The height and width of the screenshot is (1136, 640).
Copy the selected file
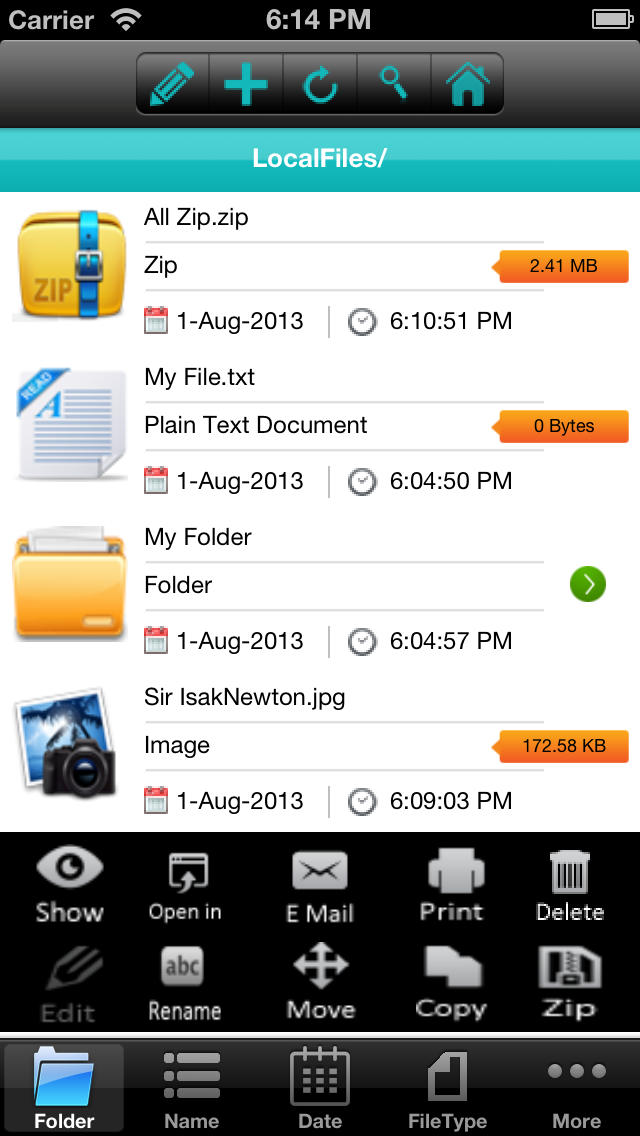pos(451,984)
